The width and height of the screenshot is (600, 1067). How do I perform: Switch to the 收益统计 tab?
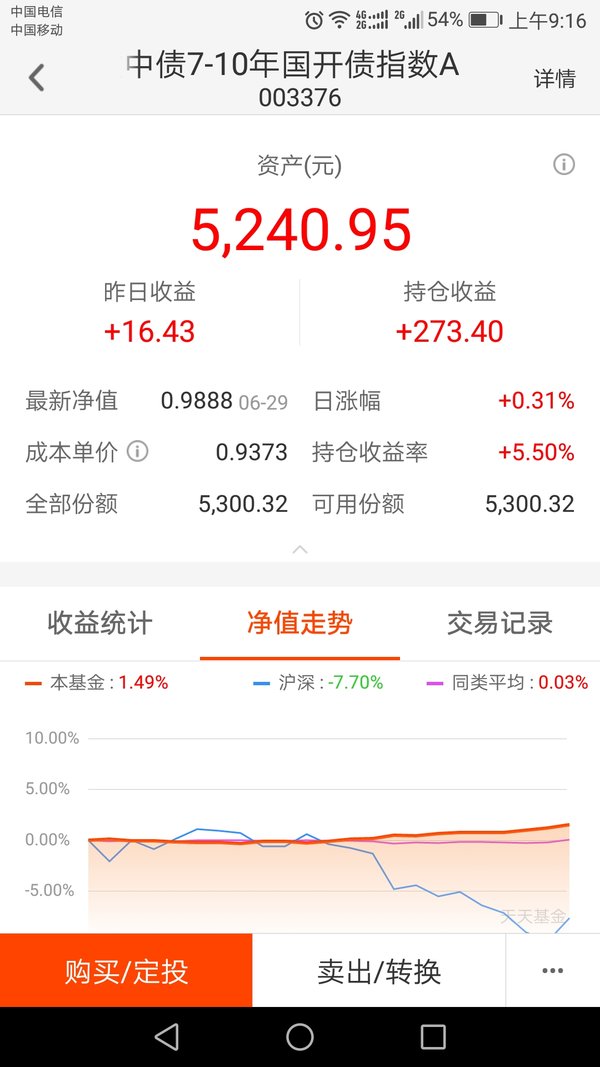[x=100, y=623]
